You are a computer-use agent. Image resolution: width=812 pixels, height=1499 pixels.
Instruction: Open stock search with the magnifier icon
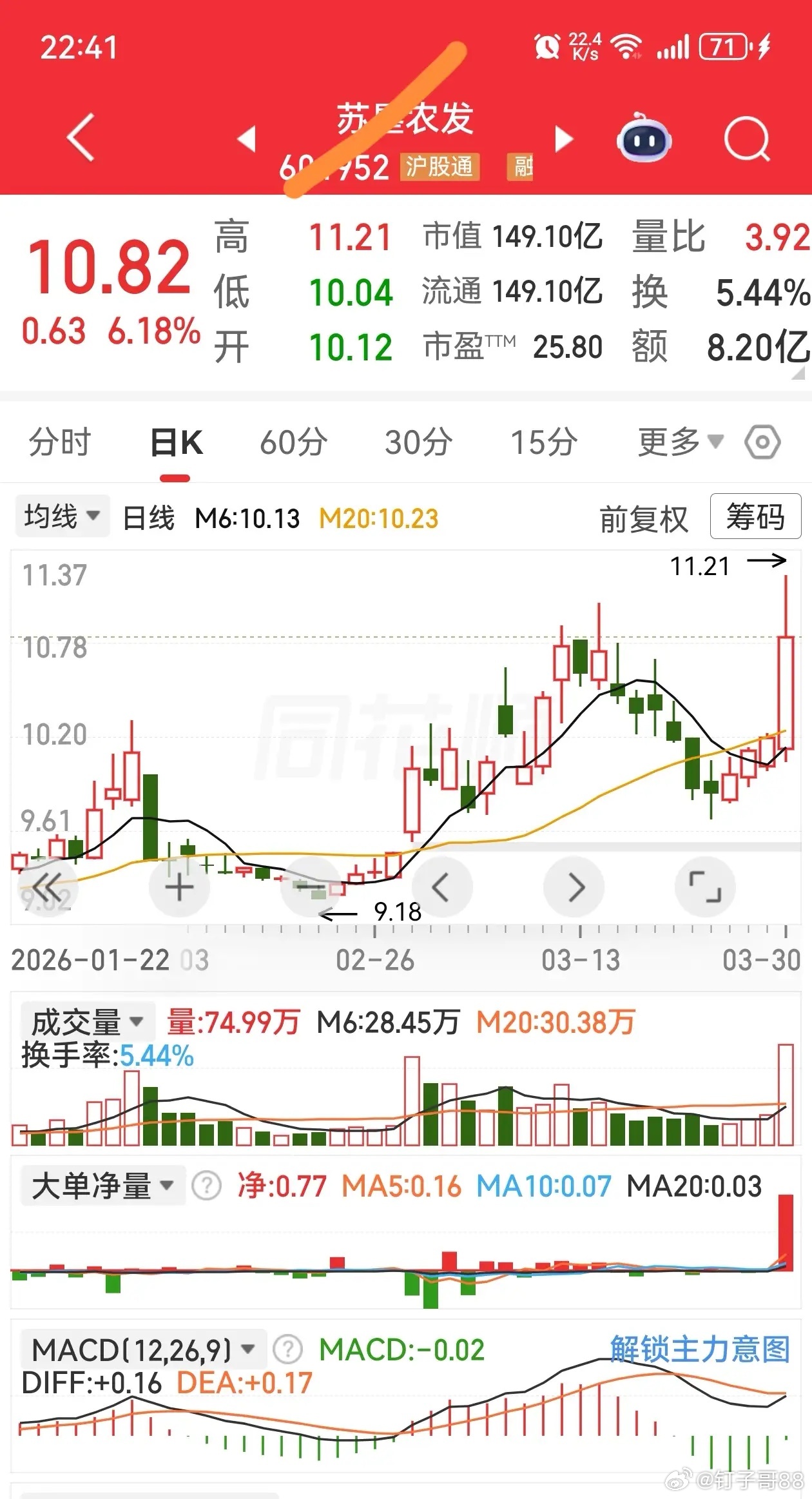[747, 138]
